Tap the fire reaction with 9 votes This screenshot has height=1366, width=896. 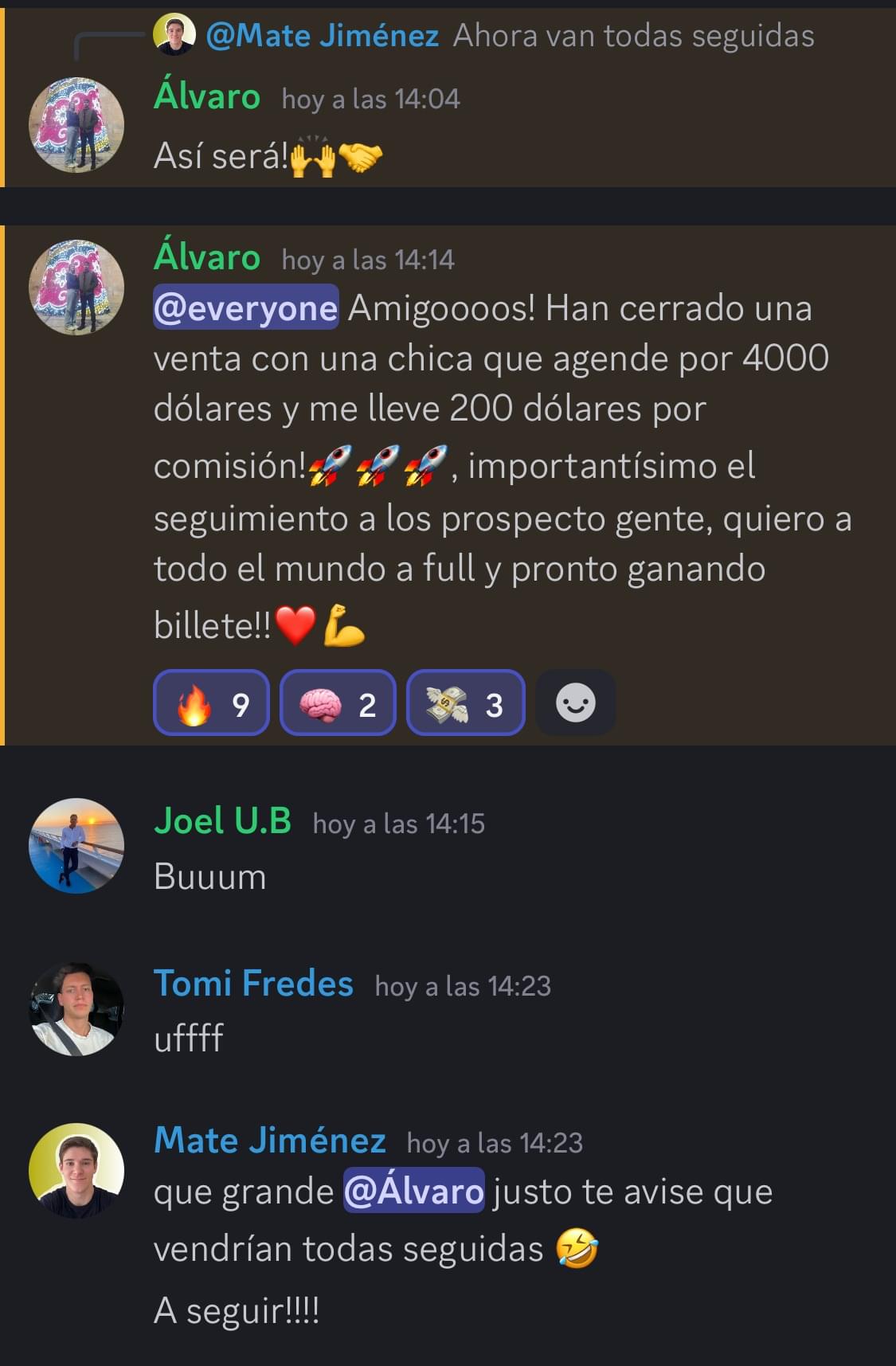211,703
